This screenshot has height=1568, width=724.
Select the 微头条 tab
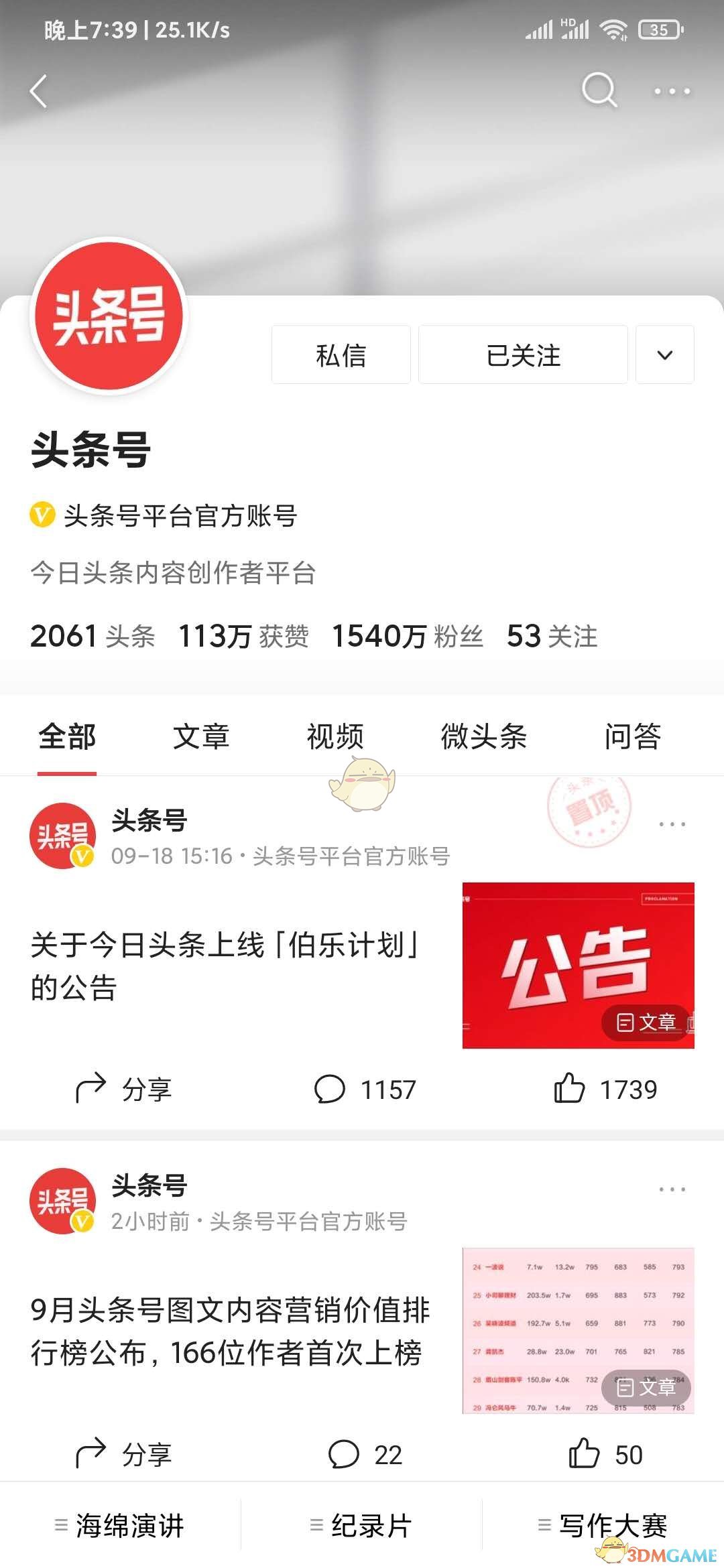[x=483, y=736]
